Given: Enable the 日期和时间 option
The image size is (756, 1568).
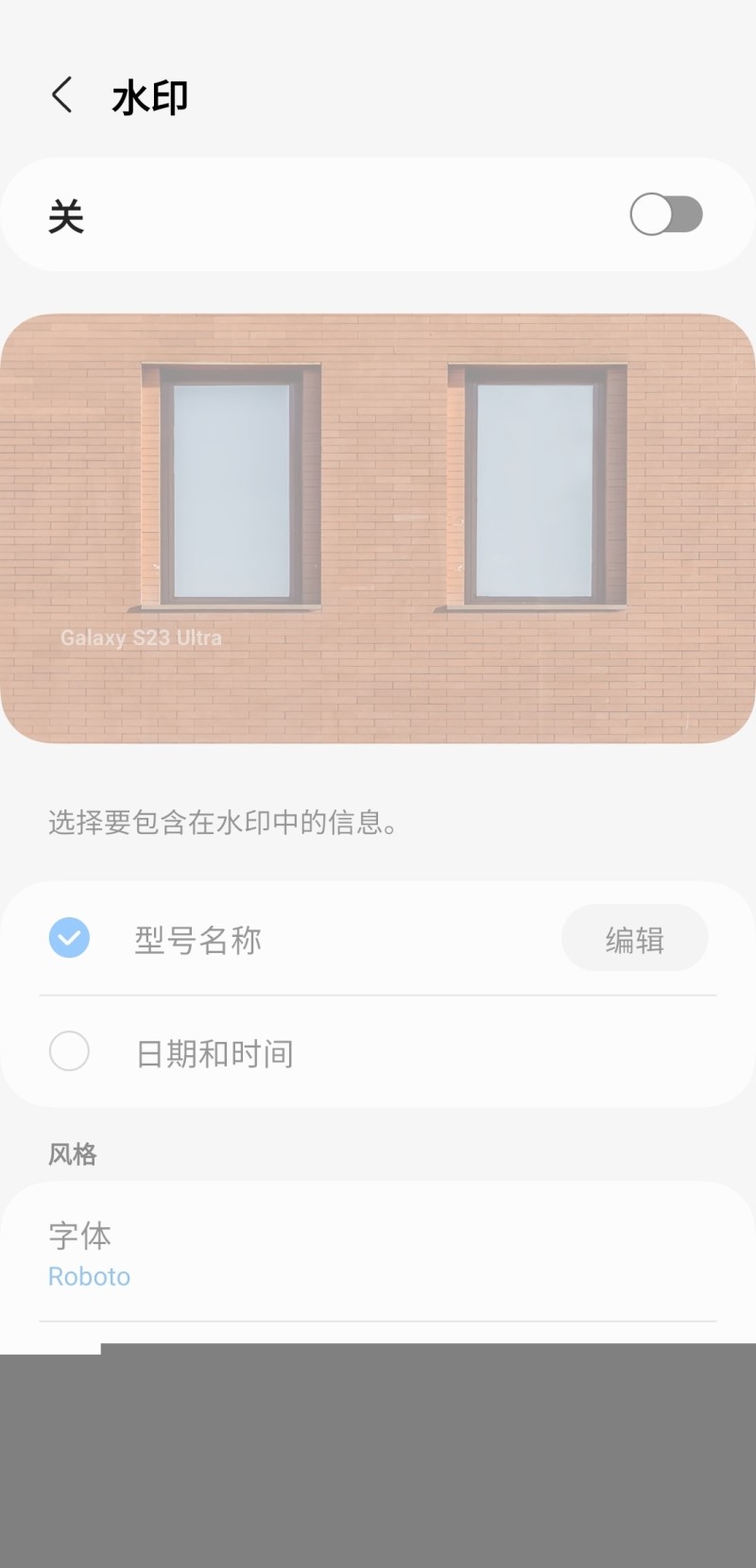Looking at the screenshot, I should (69, 1051).
